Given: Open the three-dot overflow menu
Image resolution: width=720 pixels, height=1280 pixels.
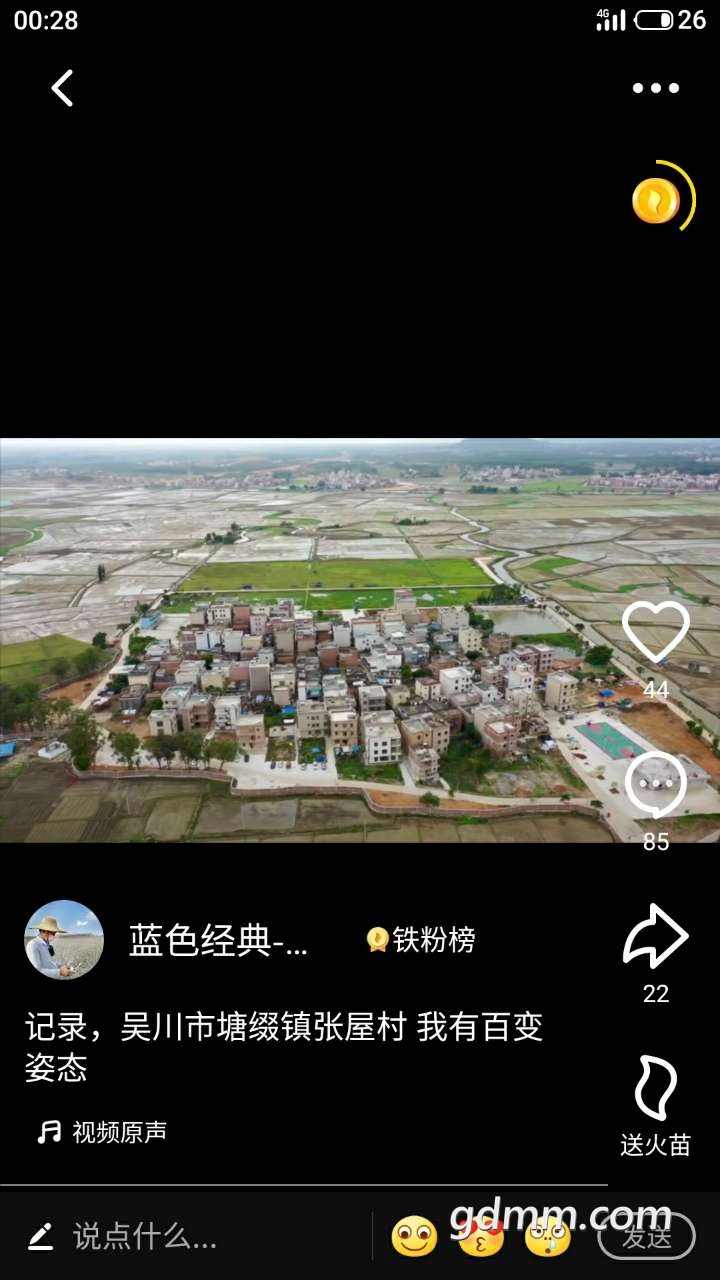Looking at the screenshot, I should pos(655,88).
